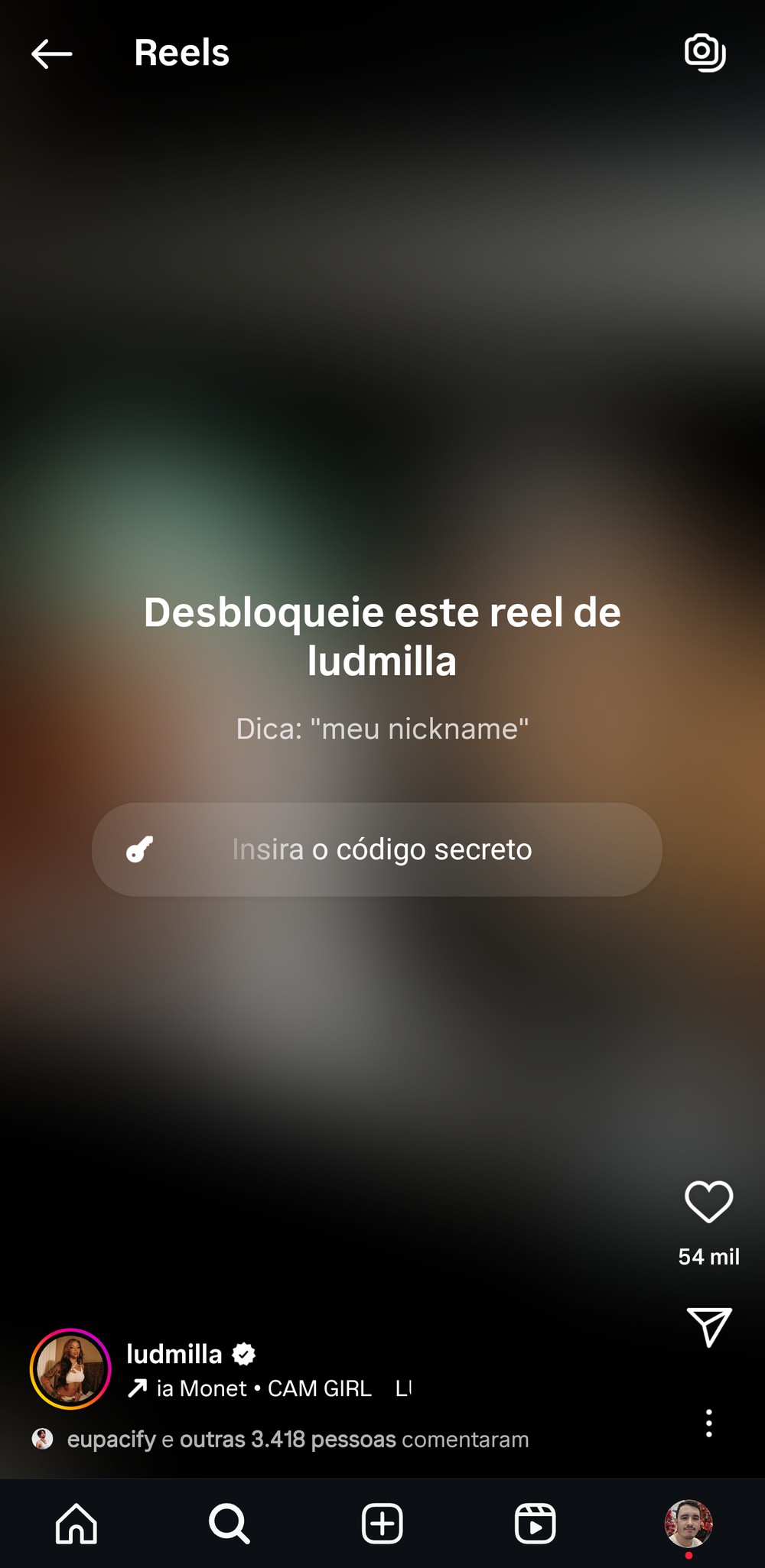Open the camera to create a reel
The width and height of the screenshot is (765, 1568).
[x=705, y=53]
